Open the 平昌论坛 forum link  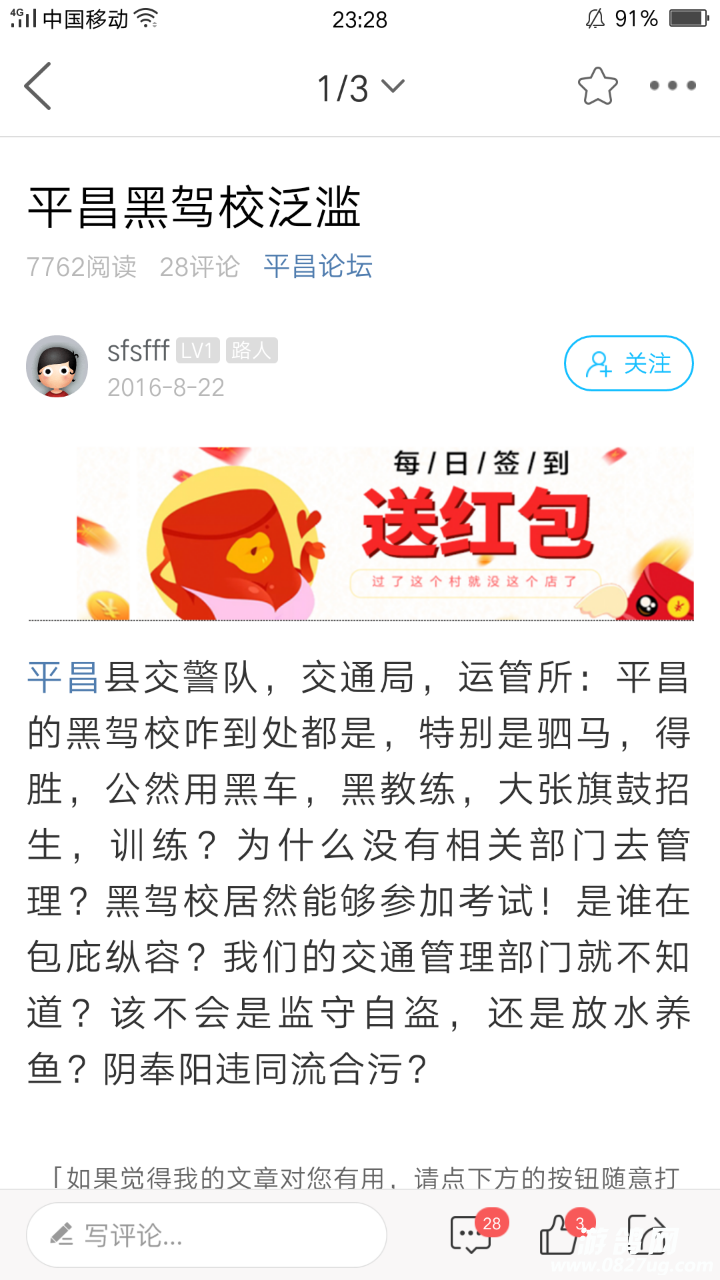(318, 266)
